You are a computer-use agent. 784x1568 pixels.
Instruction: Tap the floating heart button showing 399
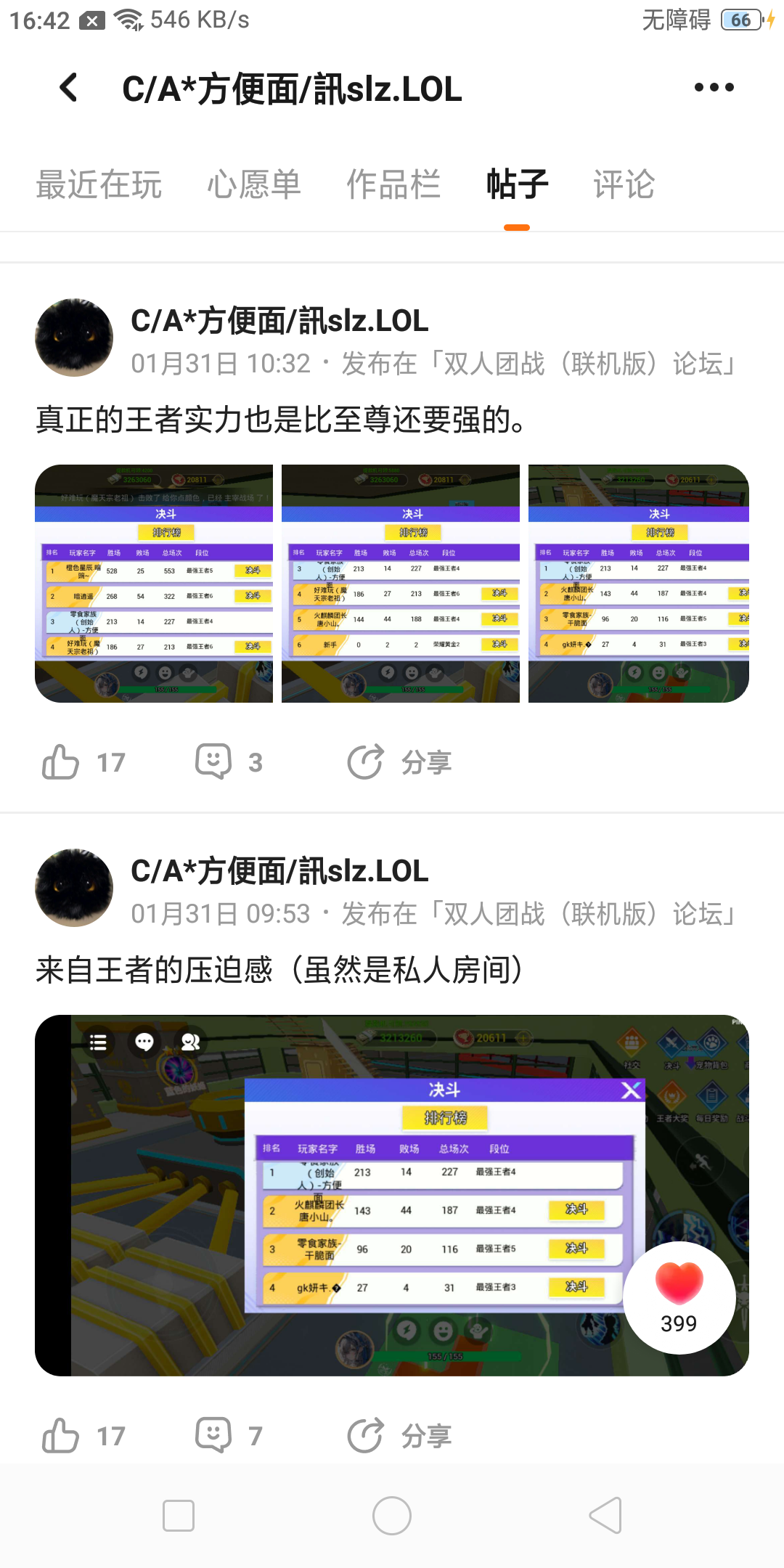tap(679, 1297)
